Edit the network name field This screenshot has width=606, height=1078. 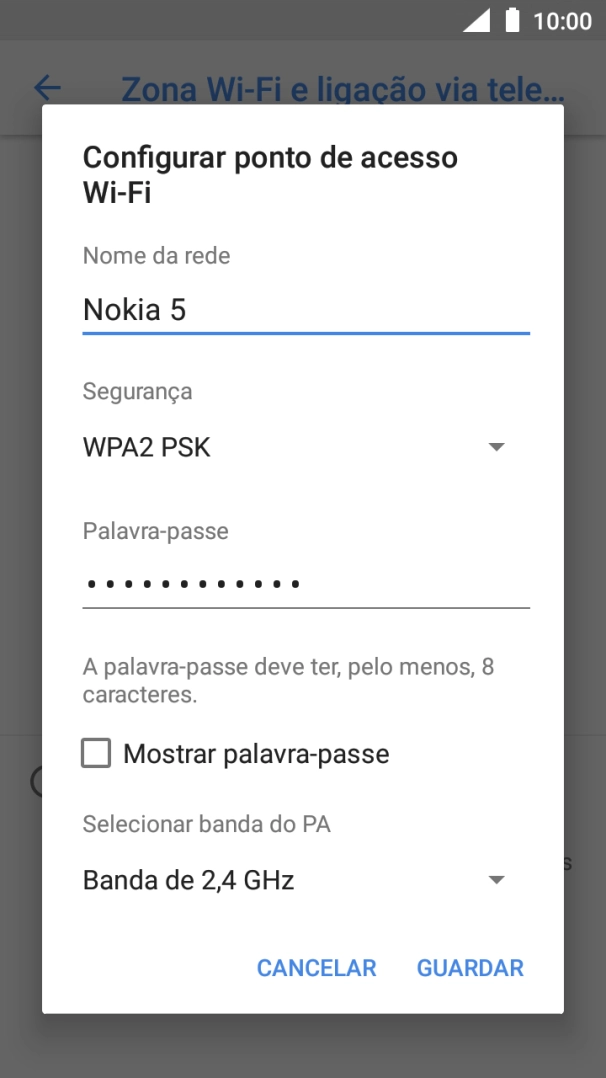point(305,310)
